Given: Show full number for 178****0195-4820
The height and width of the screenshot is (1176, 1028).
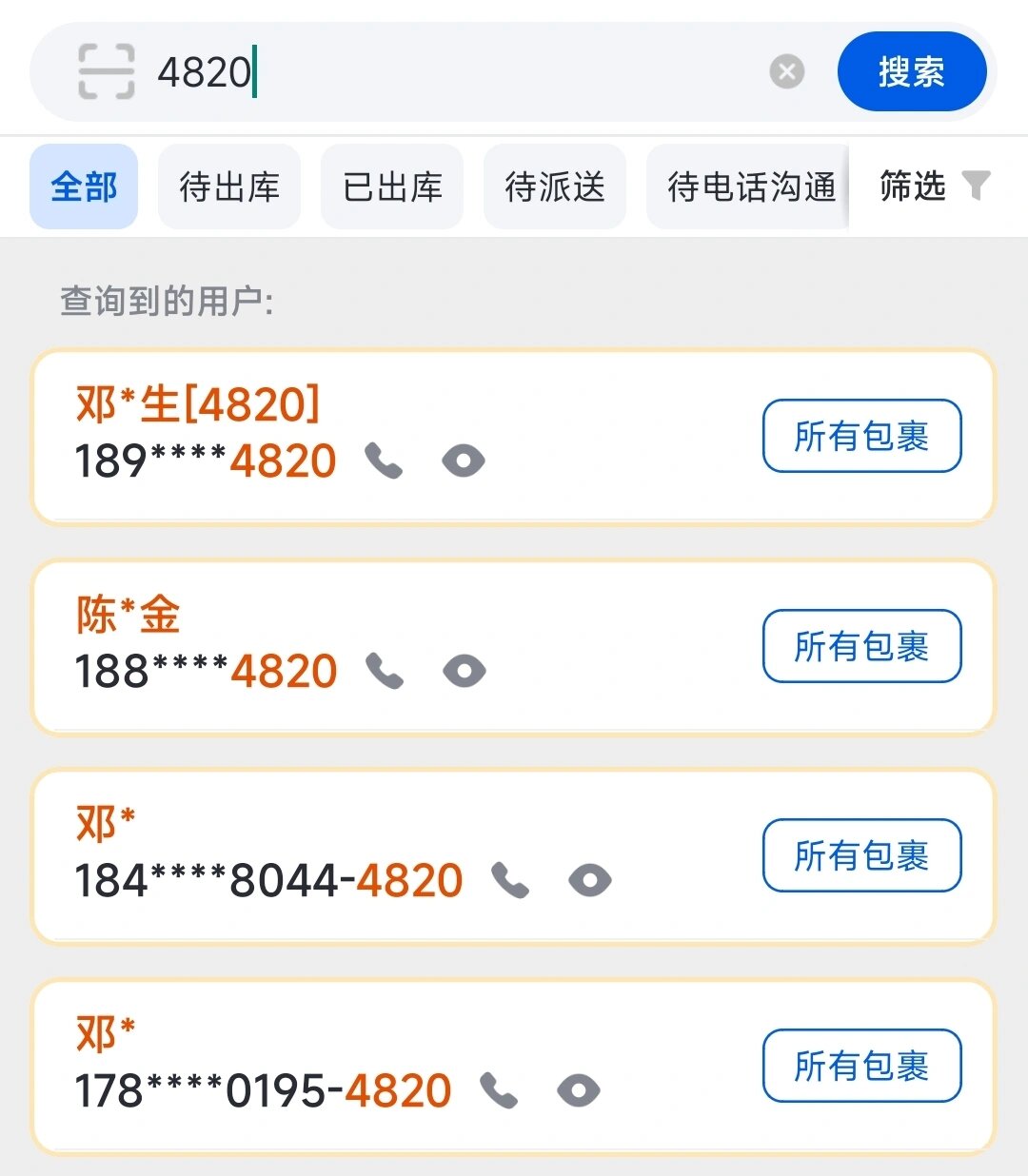Looking at the screenshot, I should 579,1090.
